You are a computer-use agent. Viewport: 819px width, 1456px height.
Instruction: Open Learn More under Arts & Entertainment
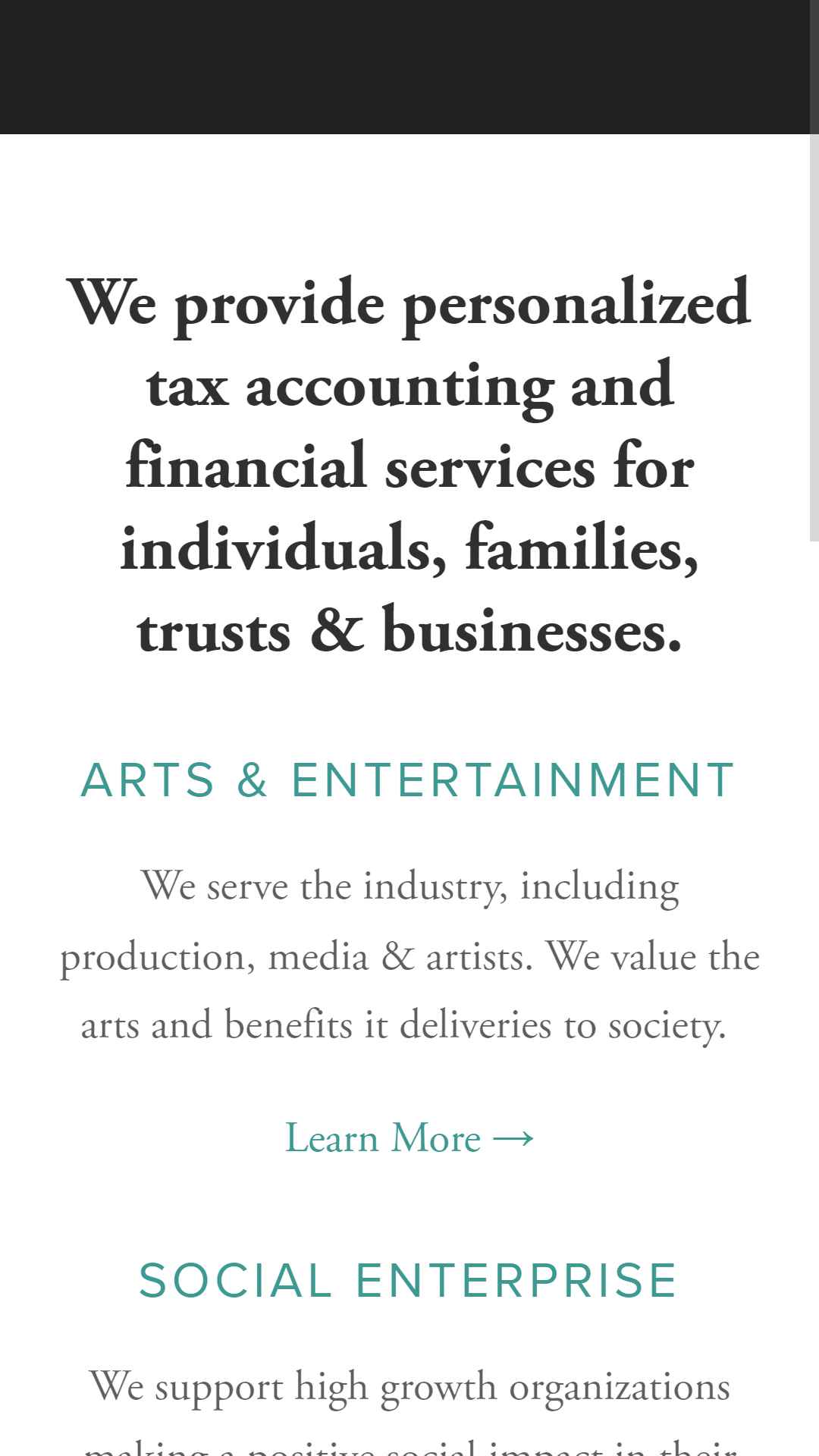coord(409,1138)
